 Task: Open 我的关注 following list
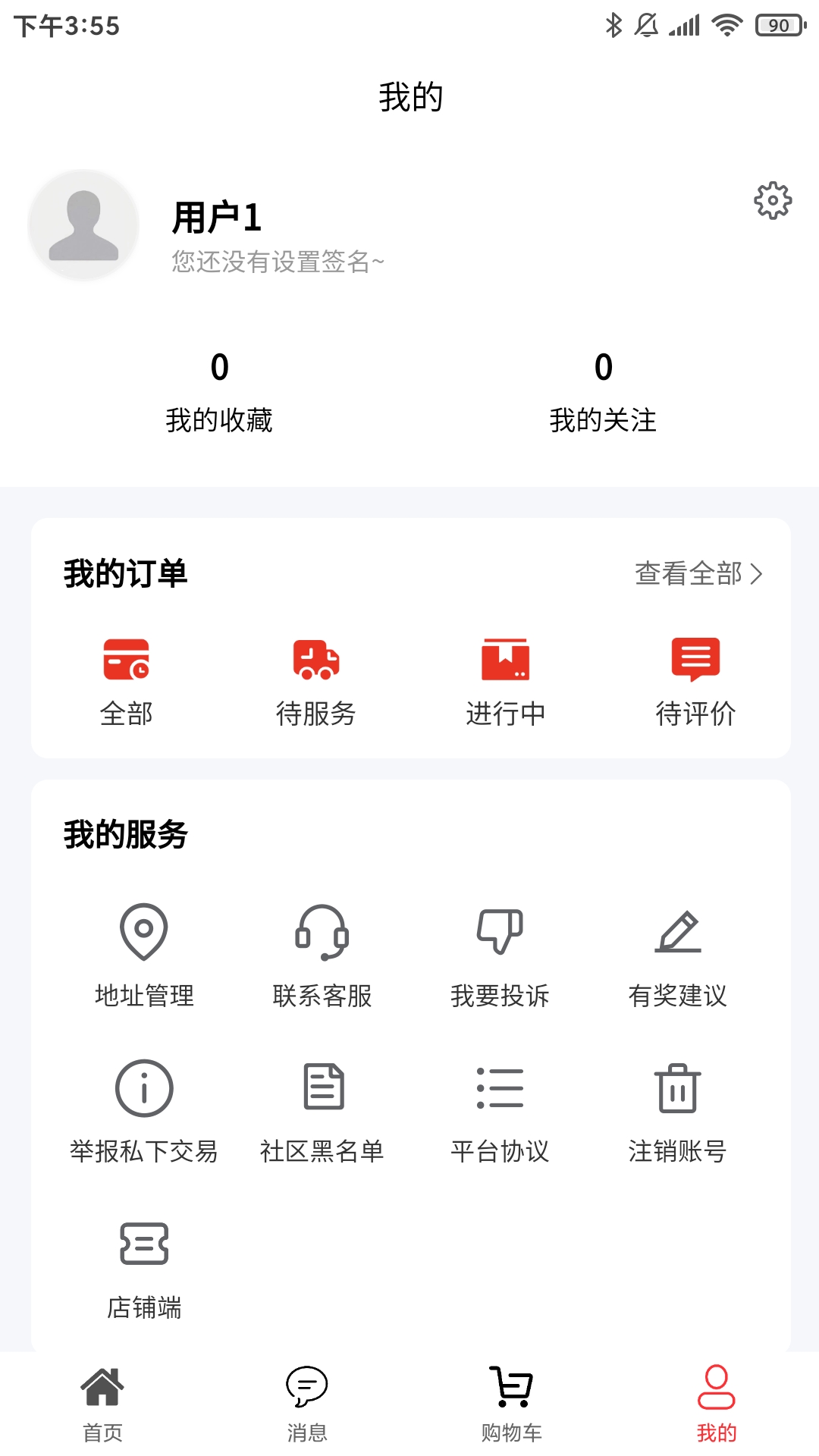point(604,394)
